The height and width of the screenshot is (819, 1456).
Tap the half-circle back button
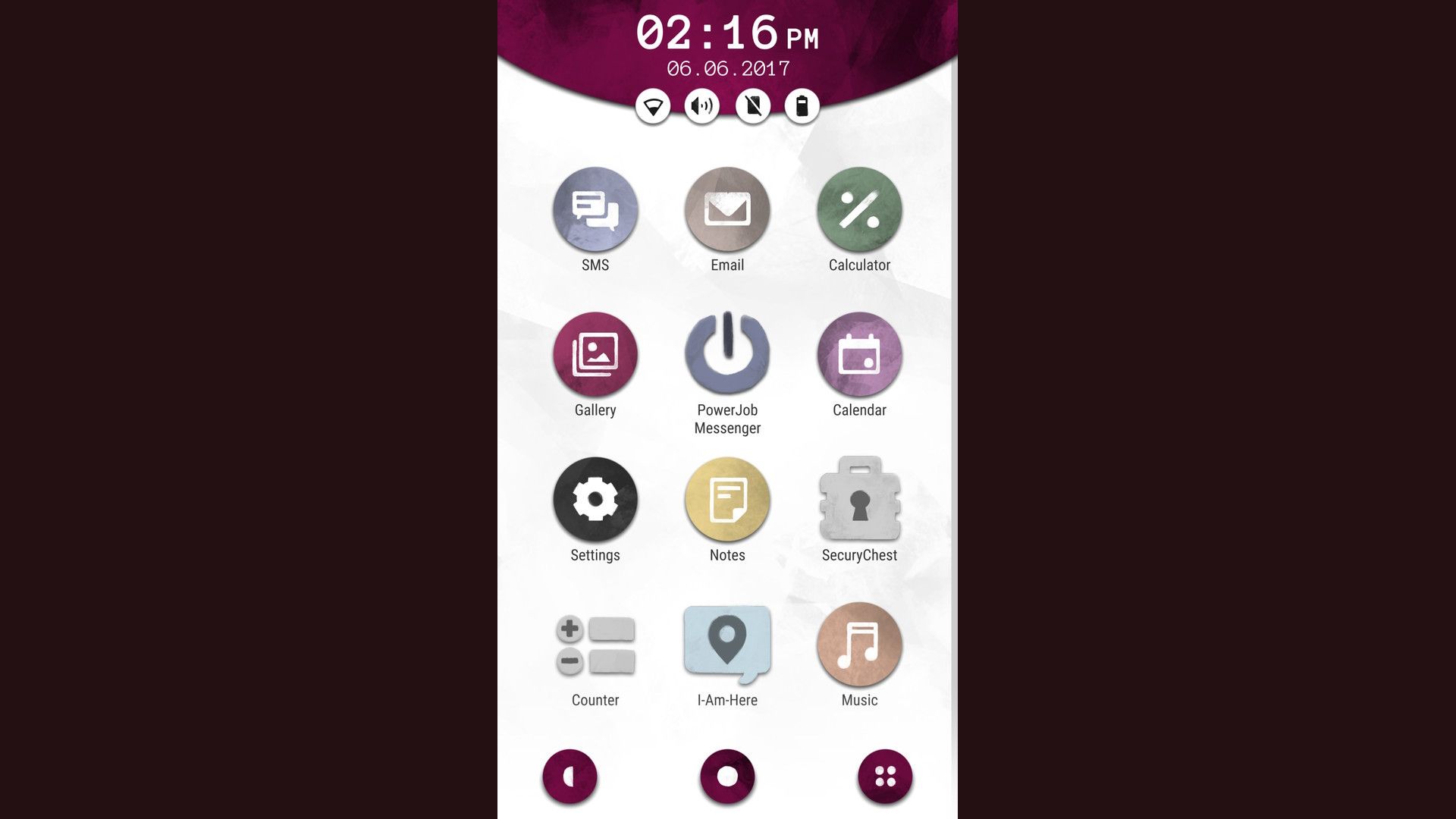click(570, 777)
